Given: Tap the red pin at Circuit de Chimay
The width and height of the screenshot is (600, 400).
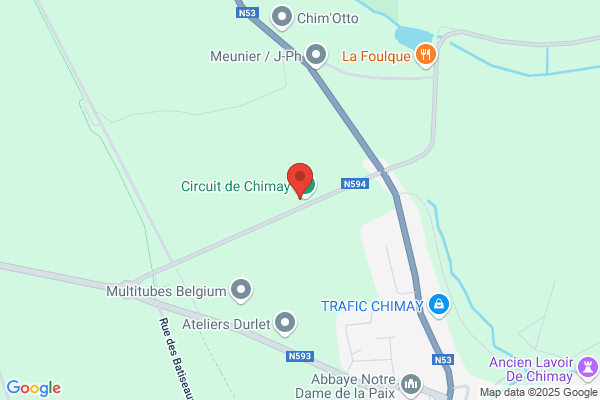Looking at the screenshot, I should [300, 180].
